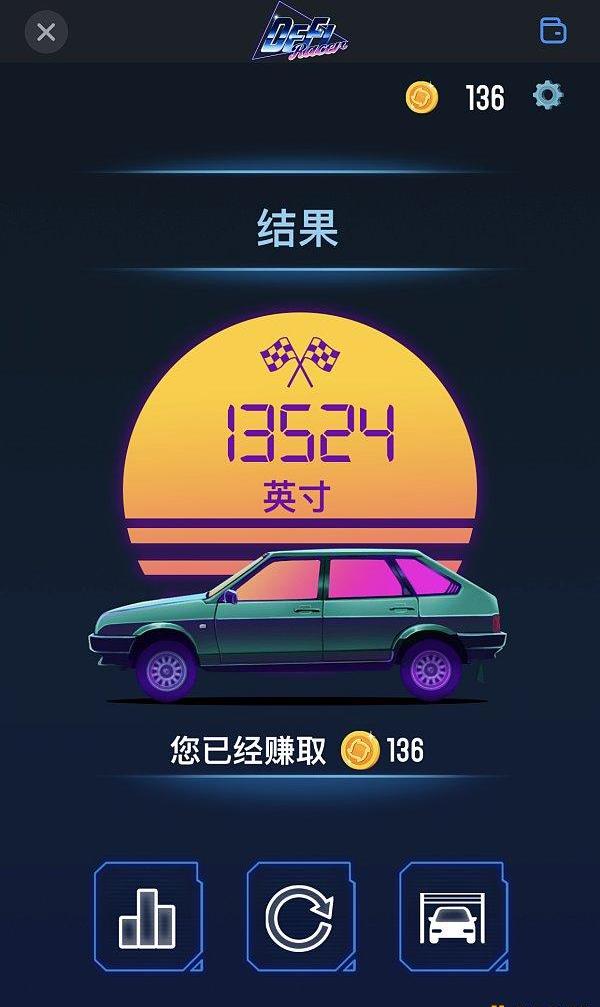Open settings via the gear icon
The height and width of the screenshot is (1007, 600).
pyautogui.click(x=548, y=96)
